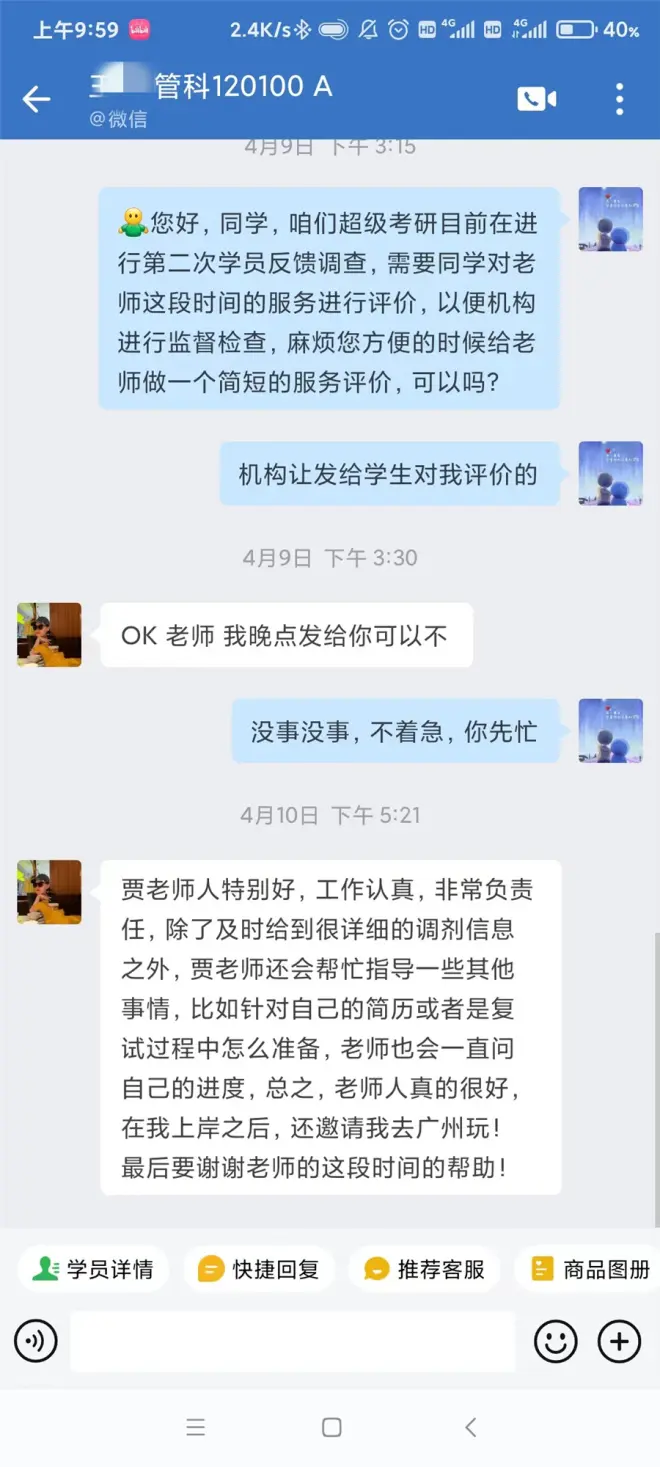Screen dimensions: 660x1467
Task: Open 快捷回复 quick replies
Action: [259, 1269]
